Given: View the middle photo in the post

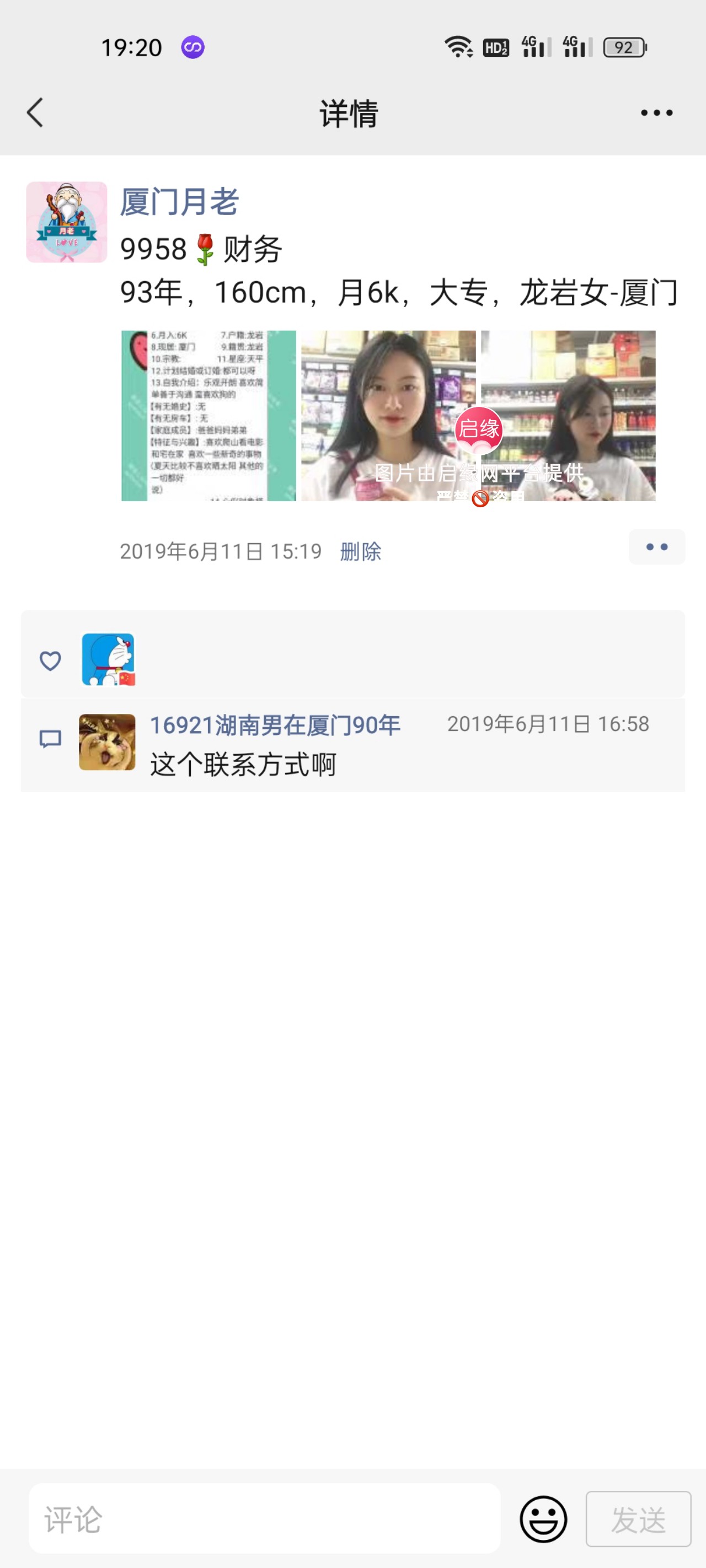Looking at the screenshot, I should [388, 416].
